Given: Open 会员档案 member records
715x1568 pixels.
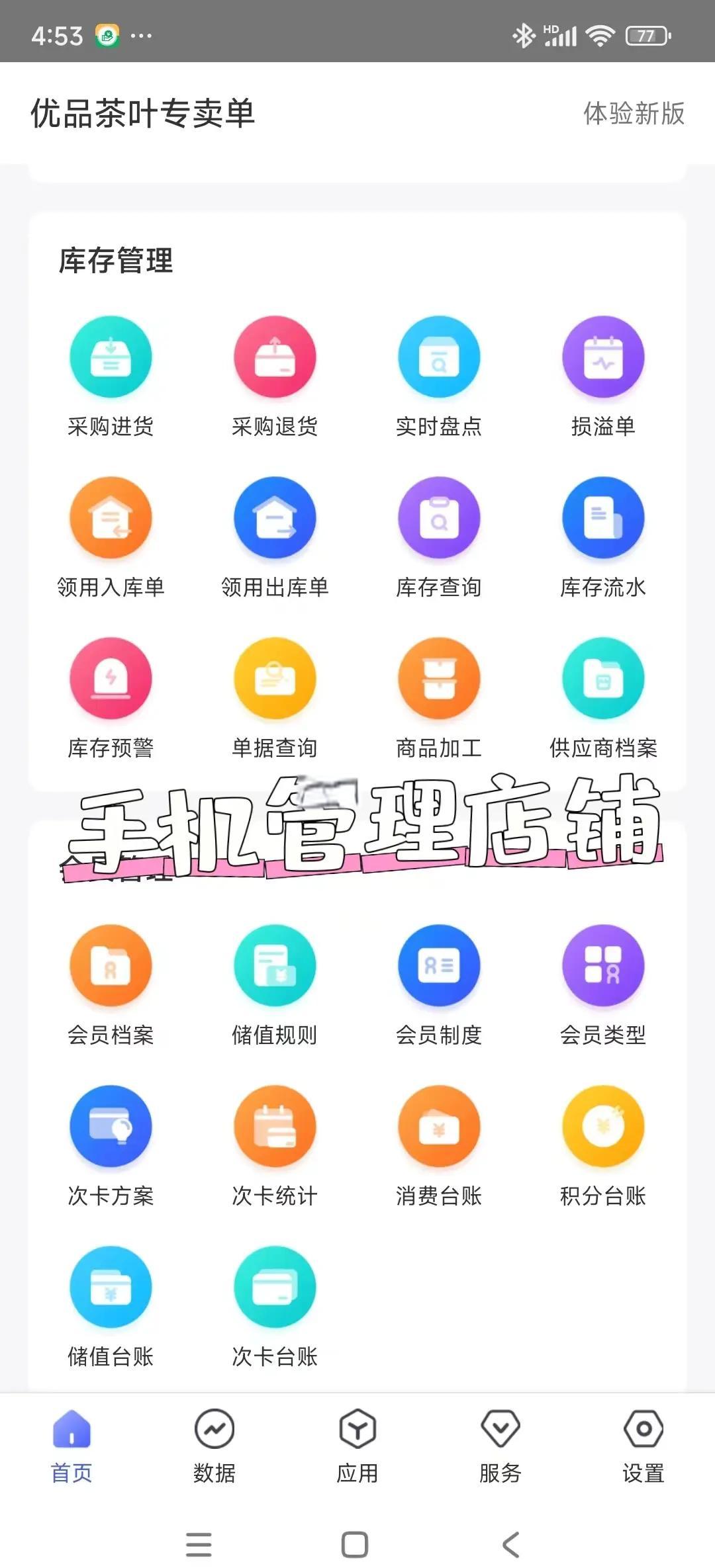Looking at the screenshot, I should 111,986.
